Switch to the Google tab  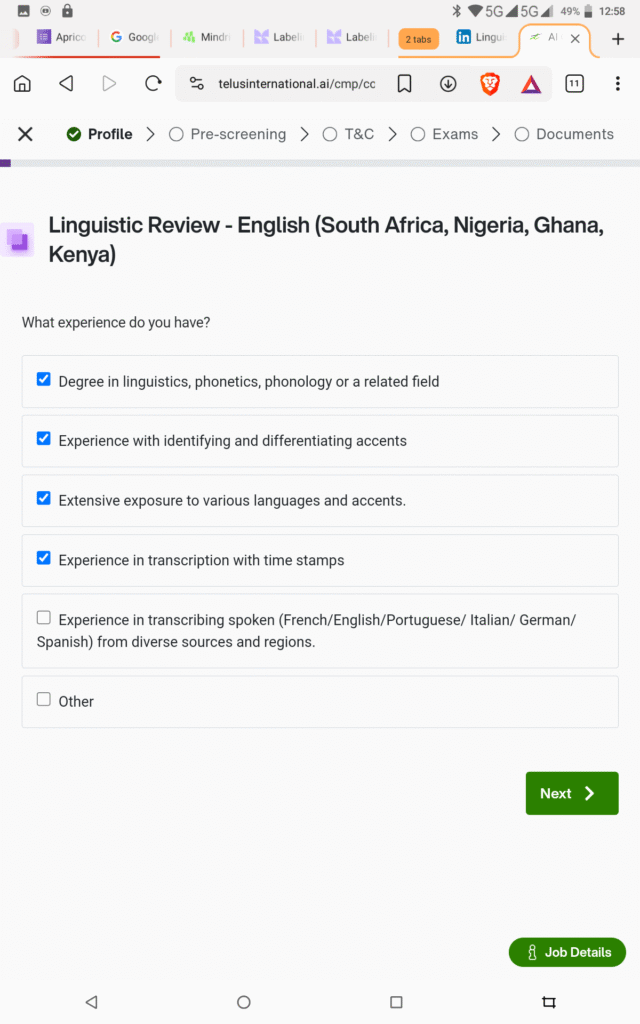[x=135, y=38]
